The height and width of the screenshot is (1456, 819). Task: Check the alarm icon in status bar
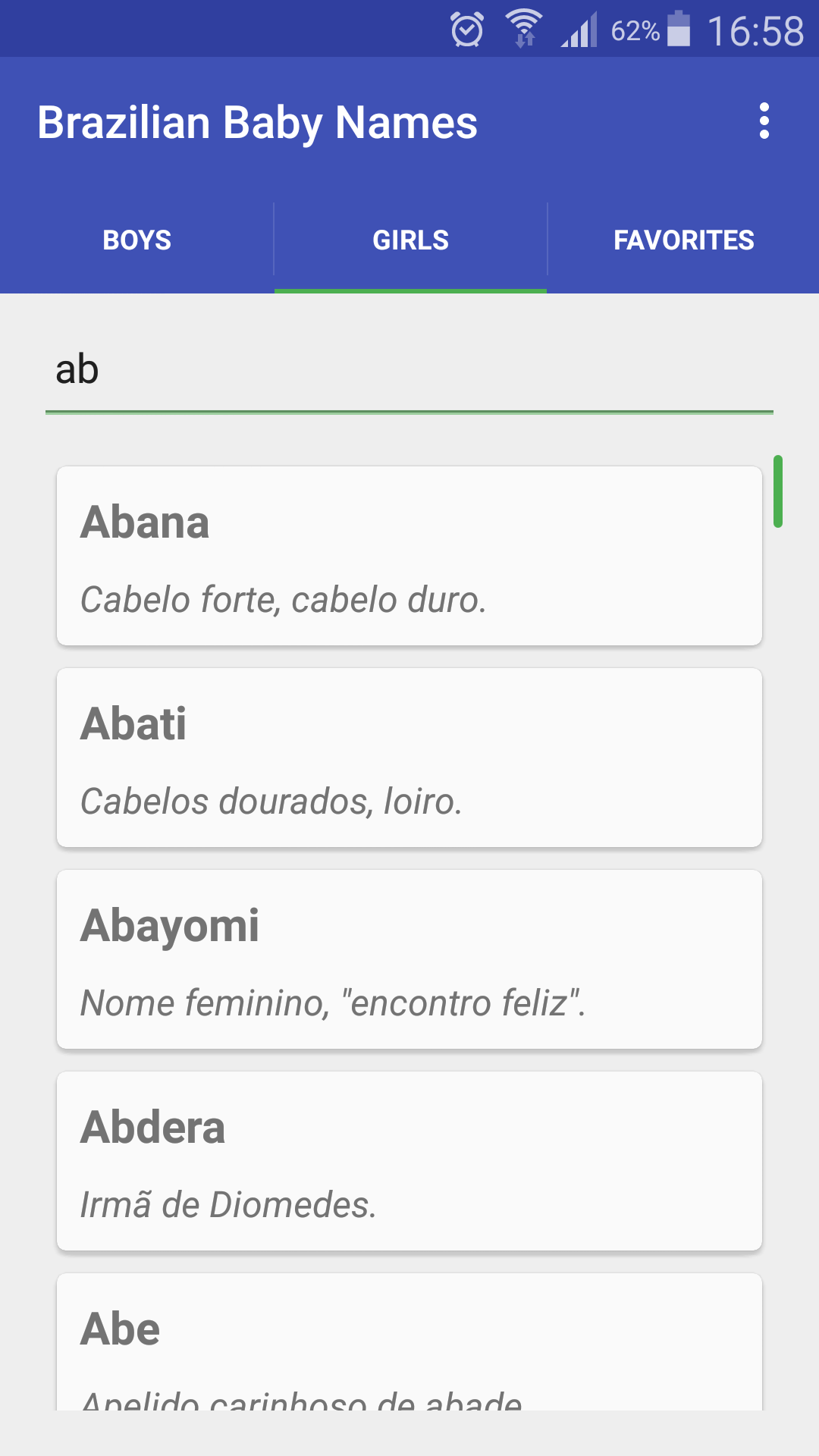[x=468, y=29]
